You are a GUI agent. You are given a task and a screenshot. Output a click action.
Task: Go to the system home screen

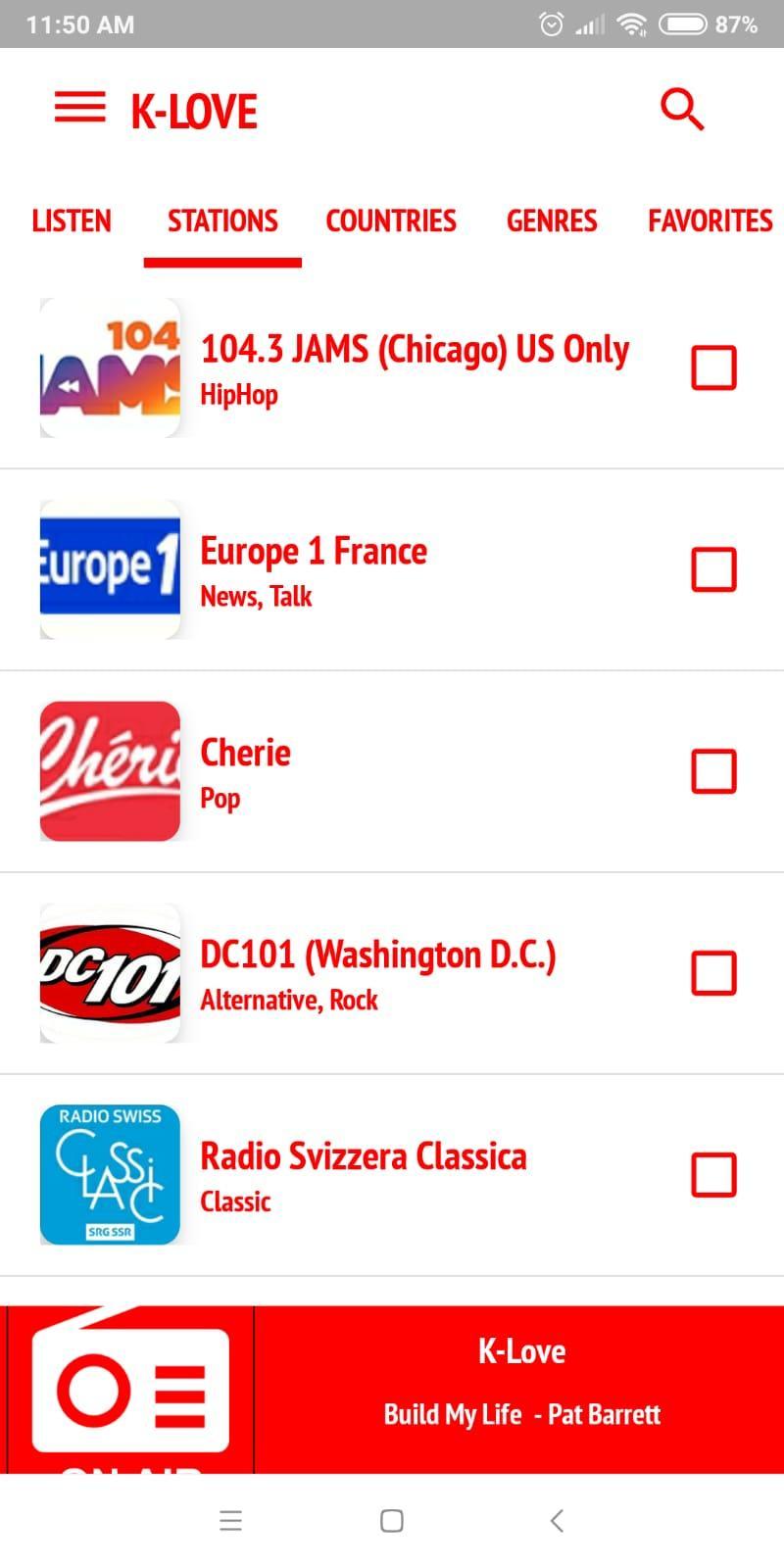(392, 1521)
